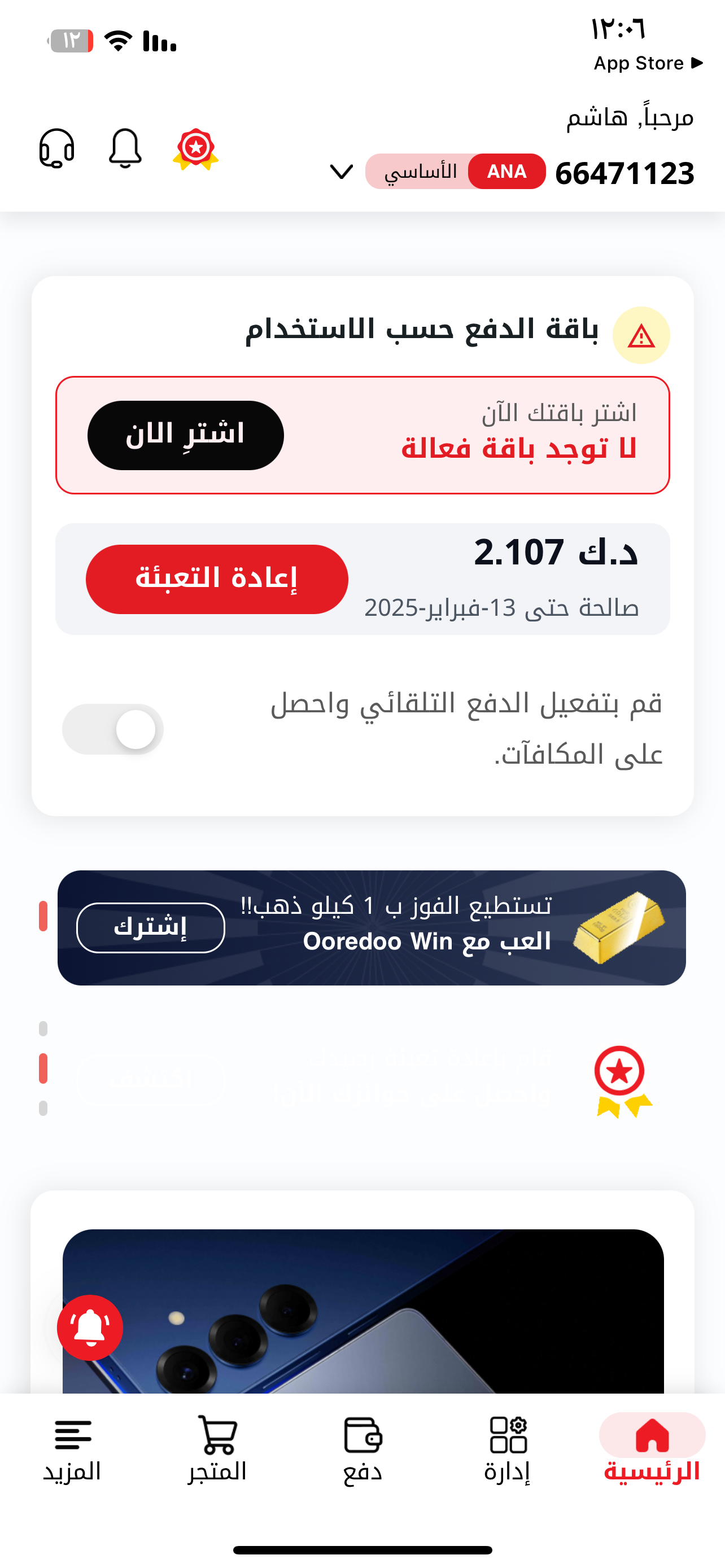Expand the number selector for 66471123
Screen dimensions: 725x1568
pyautogui.click(x=342, y=172)
